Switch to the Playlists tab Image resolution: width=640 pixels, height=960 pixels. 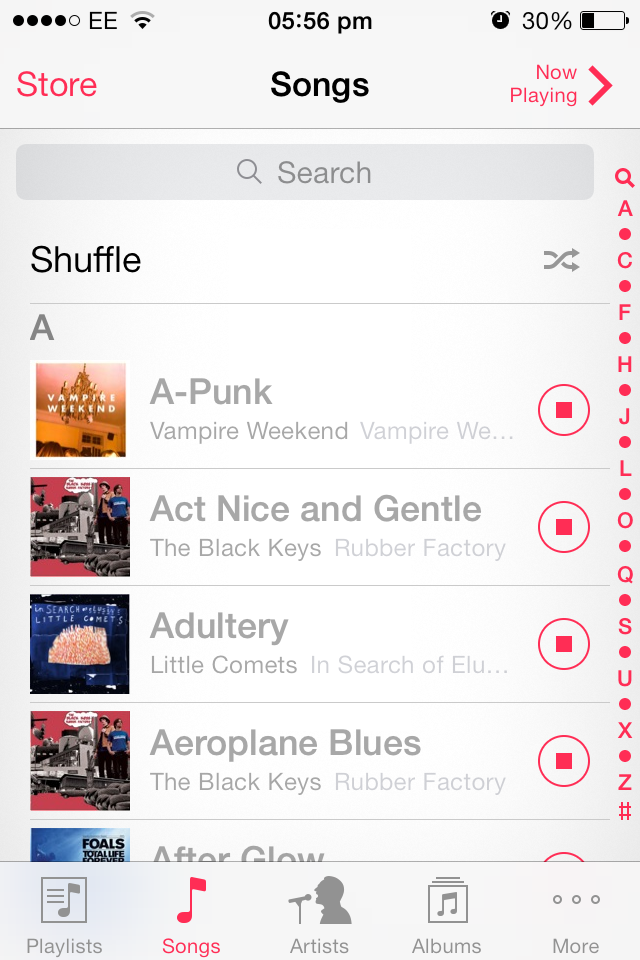point(64,912)
